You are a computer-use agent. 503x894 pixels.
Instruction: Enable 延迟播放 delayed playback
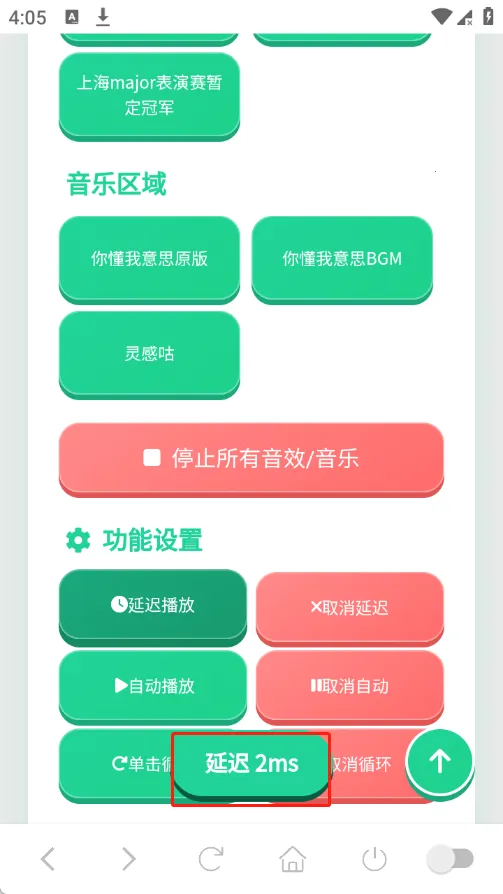[x=153, y=607]
